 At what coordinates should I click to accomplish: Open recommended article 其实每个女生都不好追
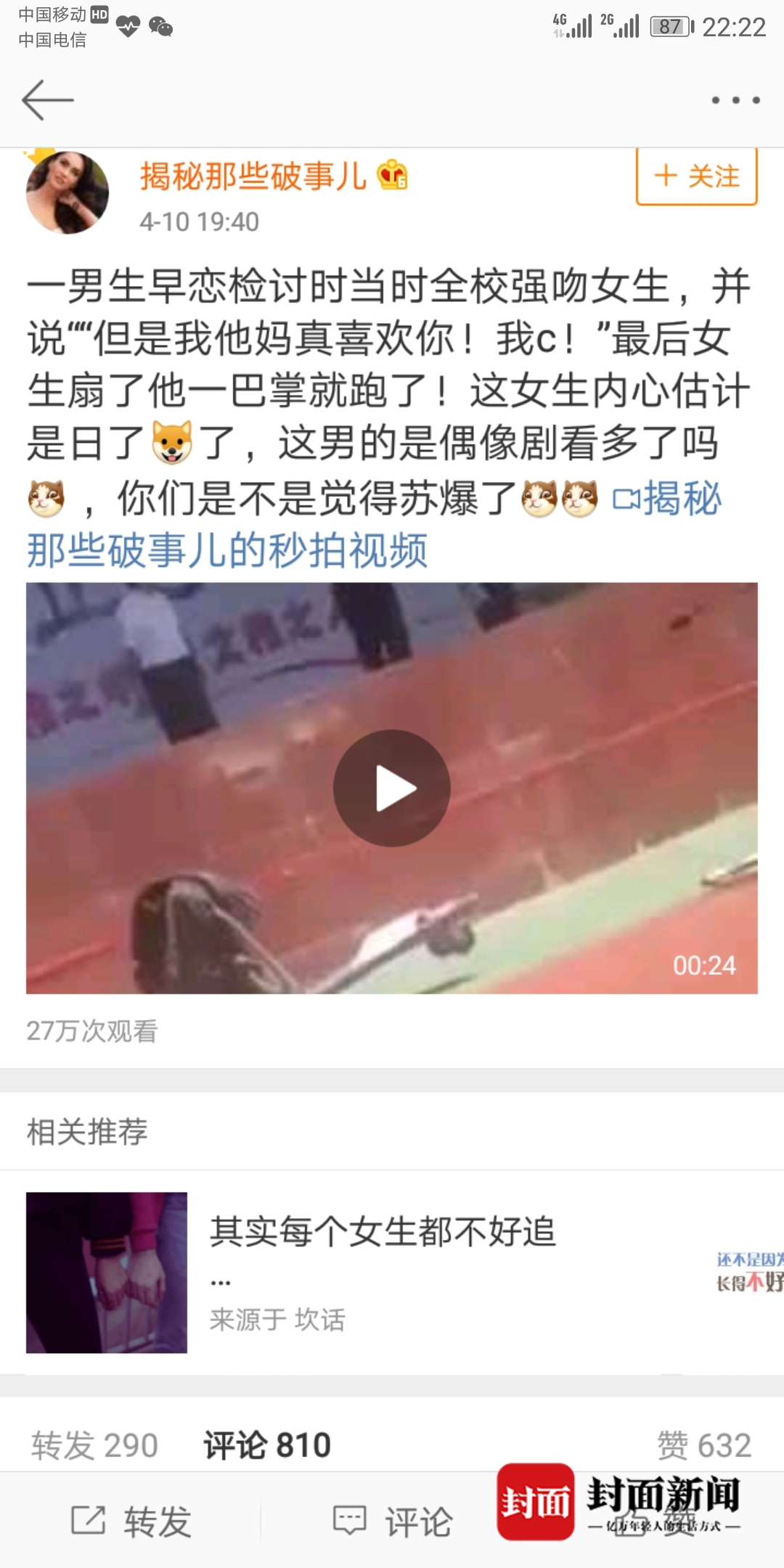(383, 1231)
